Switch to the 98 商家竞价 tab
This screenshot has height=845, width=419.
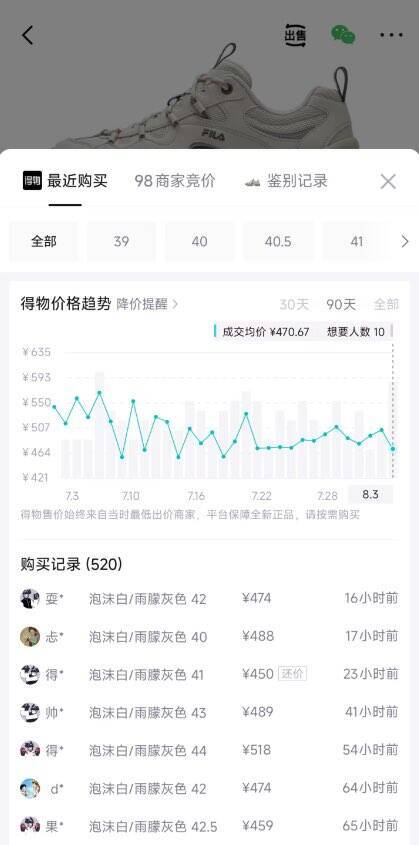[x=174, y=181]
